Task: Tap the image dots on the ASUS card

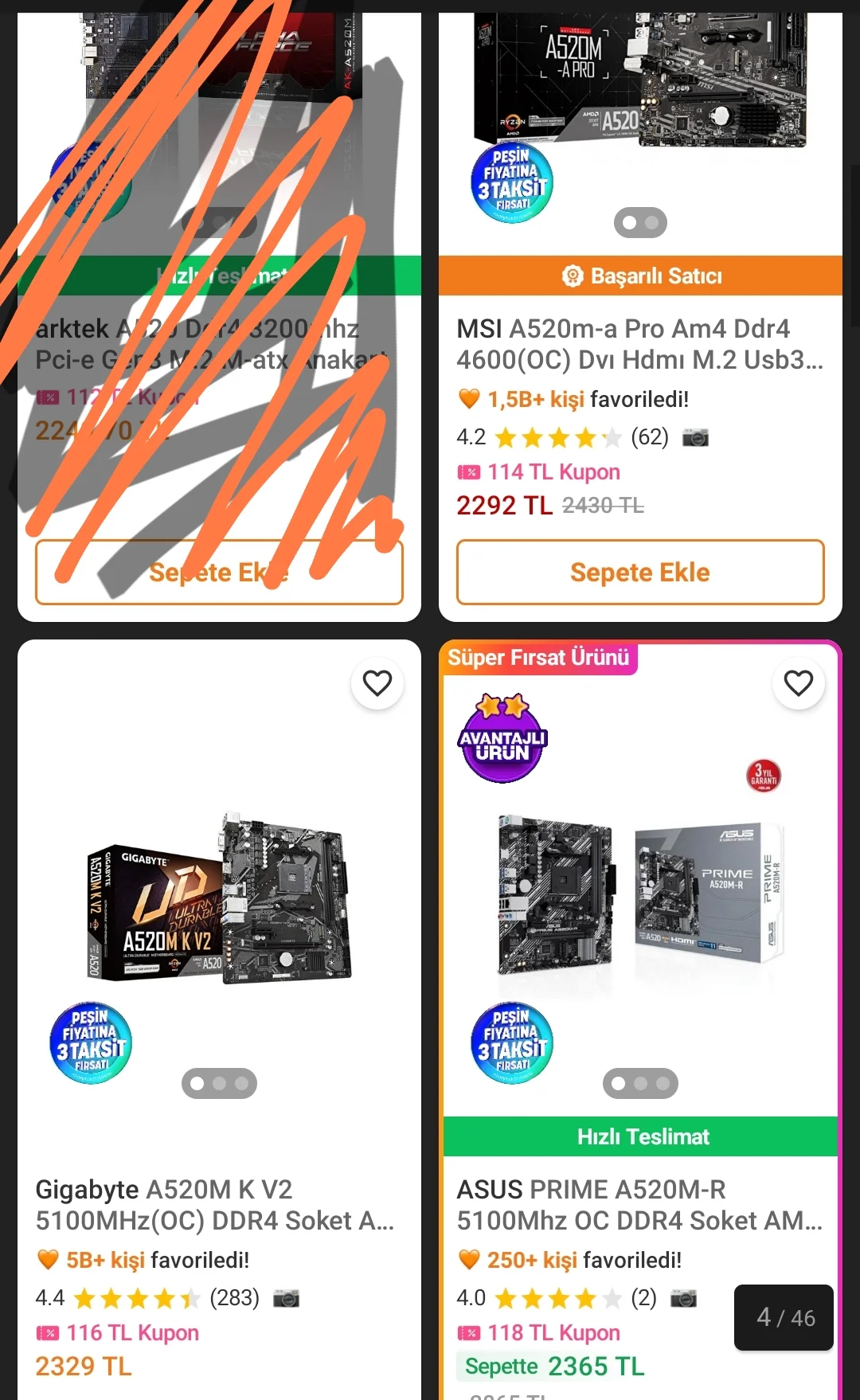Action: 640,1083
